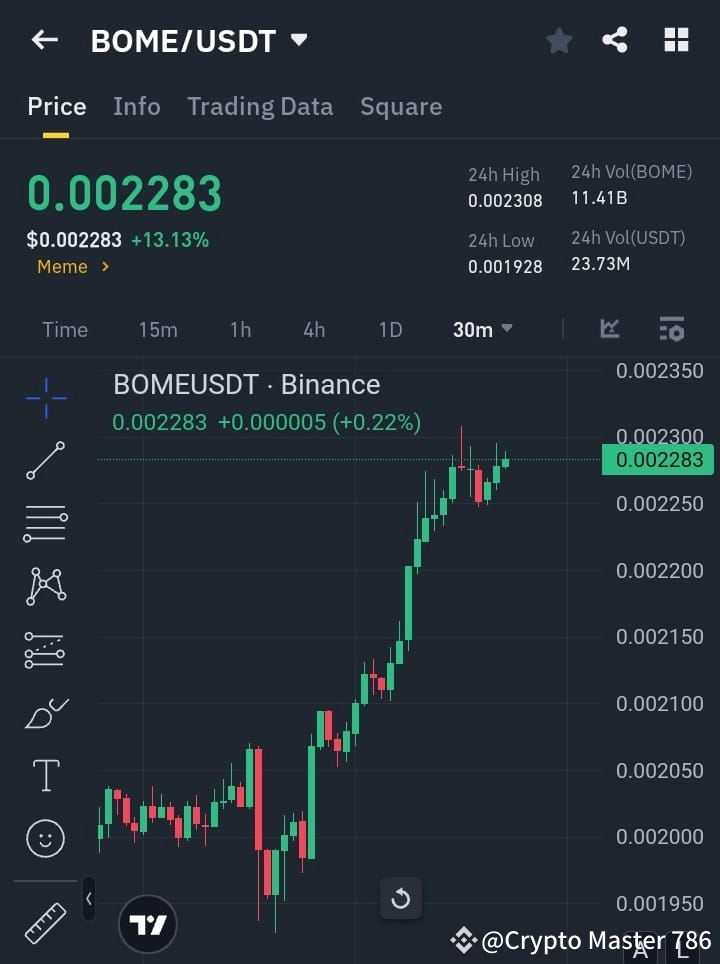Open the emoji sticker tool
This screenshot has width=720, height=964.
point(44,838)
